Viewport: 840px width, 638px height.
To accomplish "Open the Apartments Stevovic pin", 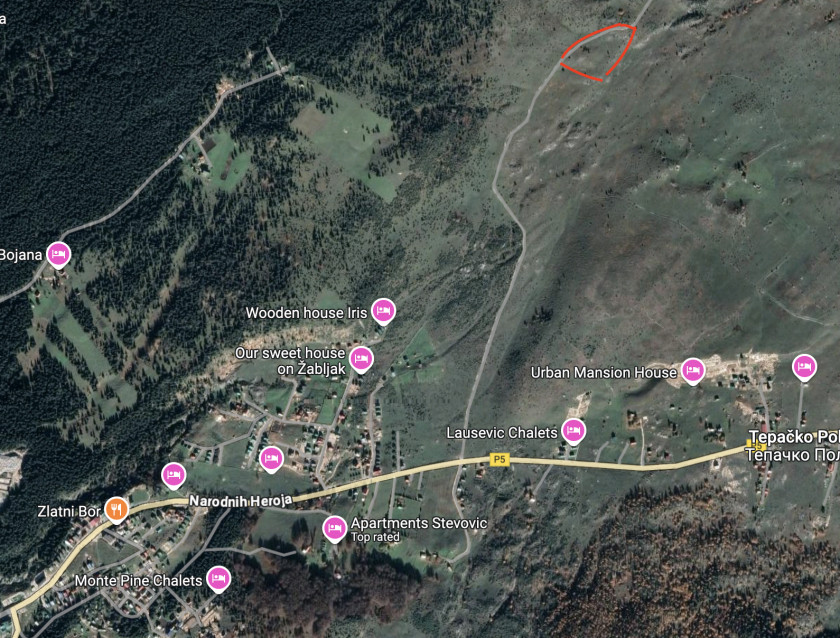I will pos(334,526).
